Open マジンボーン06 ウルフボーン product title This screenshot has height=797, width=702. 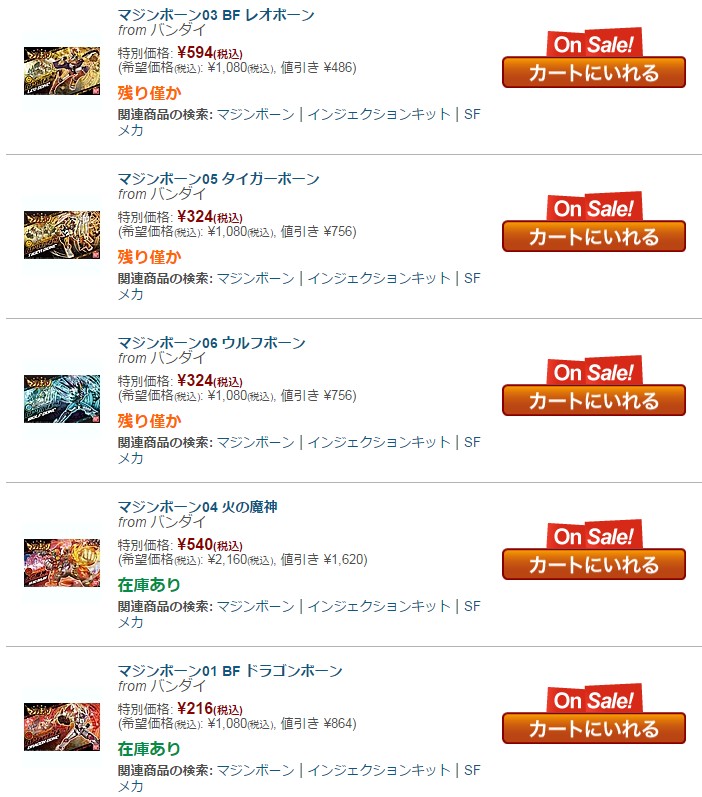[211, 343]
